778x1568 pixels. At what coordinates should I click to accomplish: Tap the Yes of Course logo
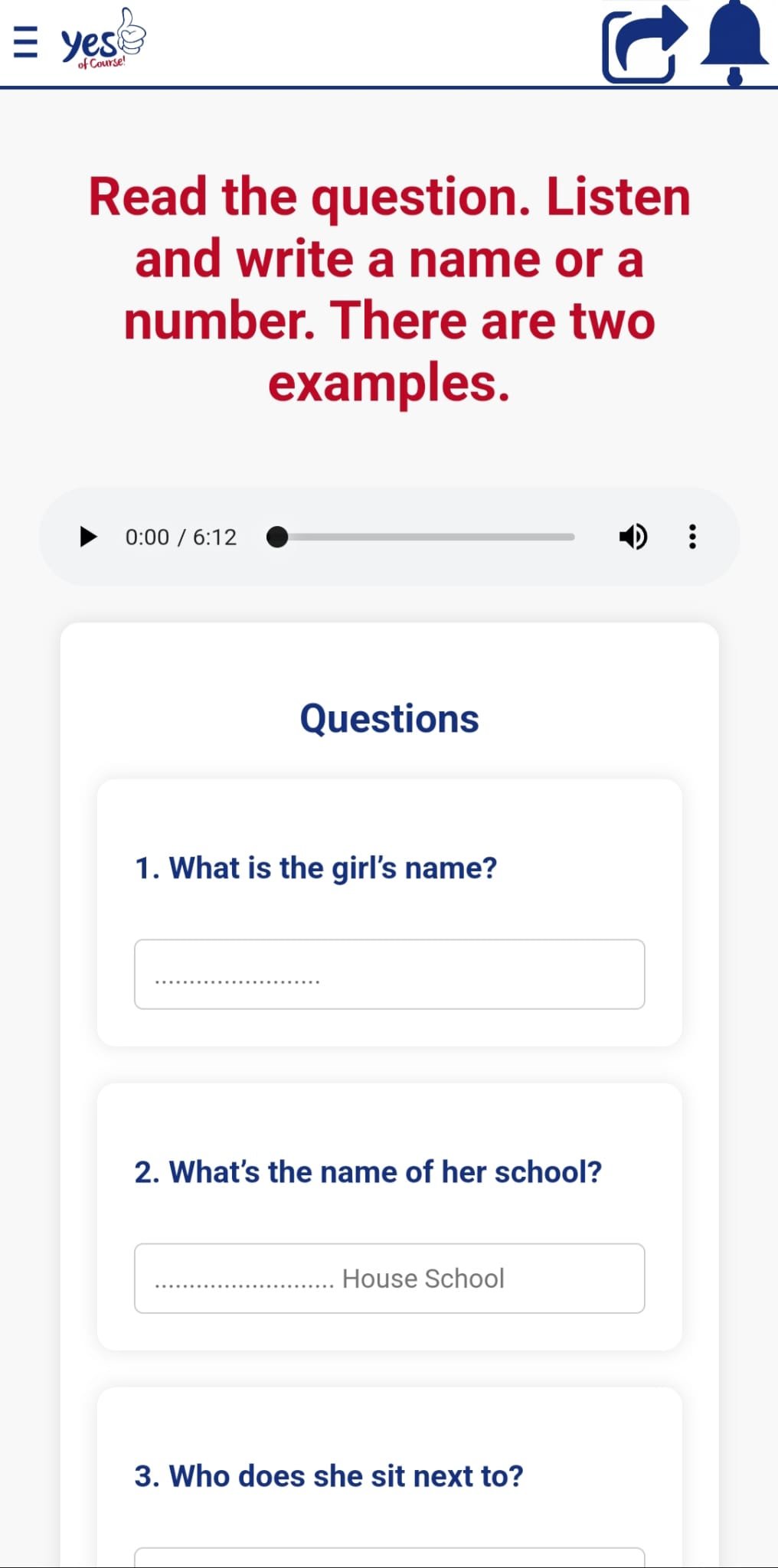(103, 41)
